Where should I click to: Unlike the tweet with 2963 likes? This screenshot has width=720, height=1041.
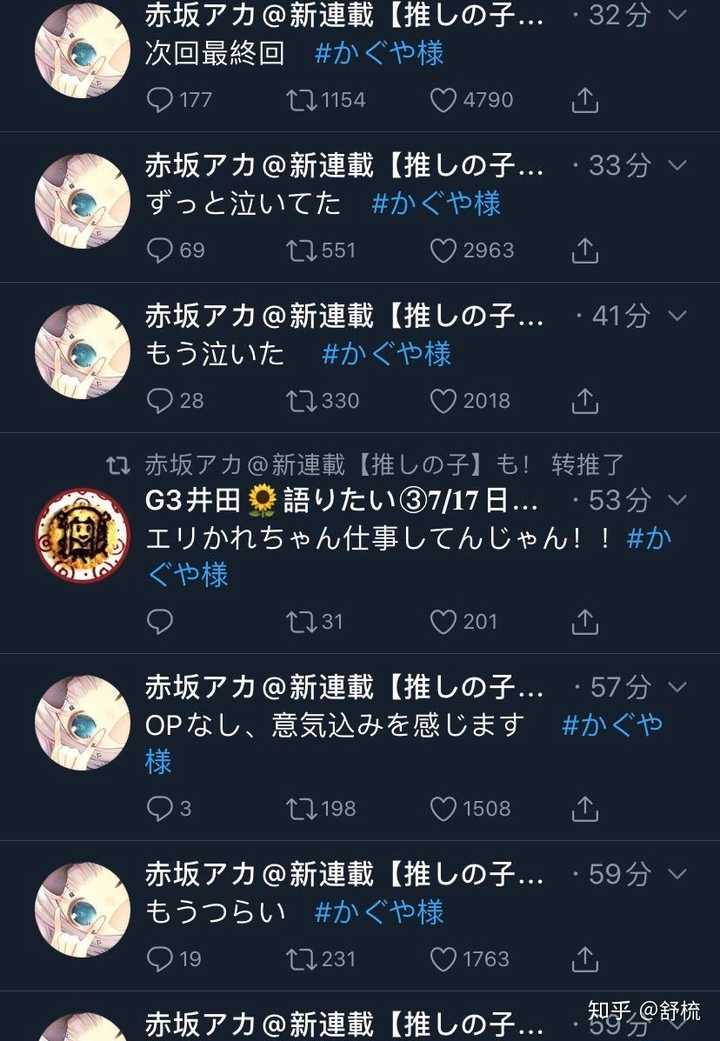click(x=441, y=251)
